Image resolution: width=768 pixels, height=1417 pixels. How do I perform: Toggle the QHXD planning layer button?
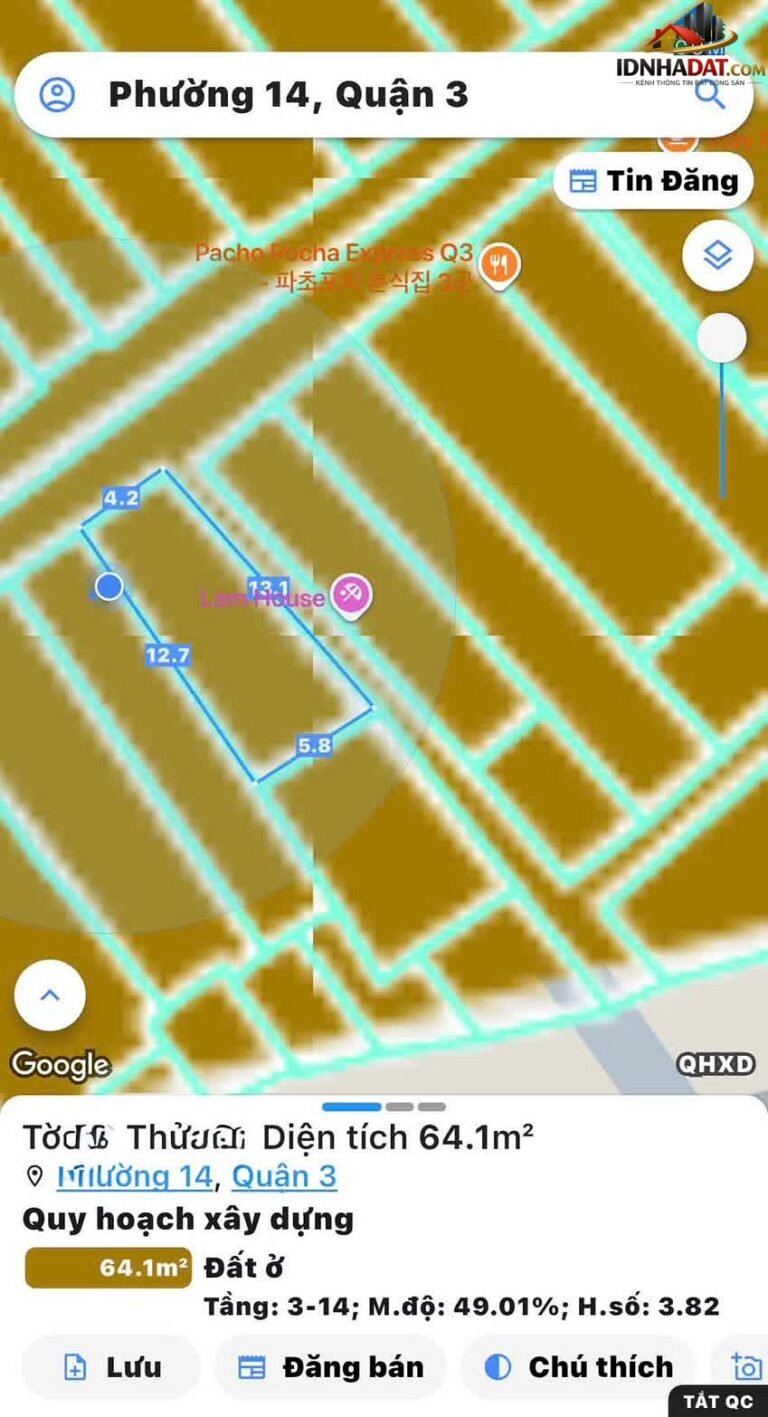[716, 1064]
